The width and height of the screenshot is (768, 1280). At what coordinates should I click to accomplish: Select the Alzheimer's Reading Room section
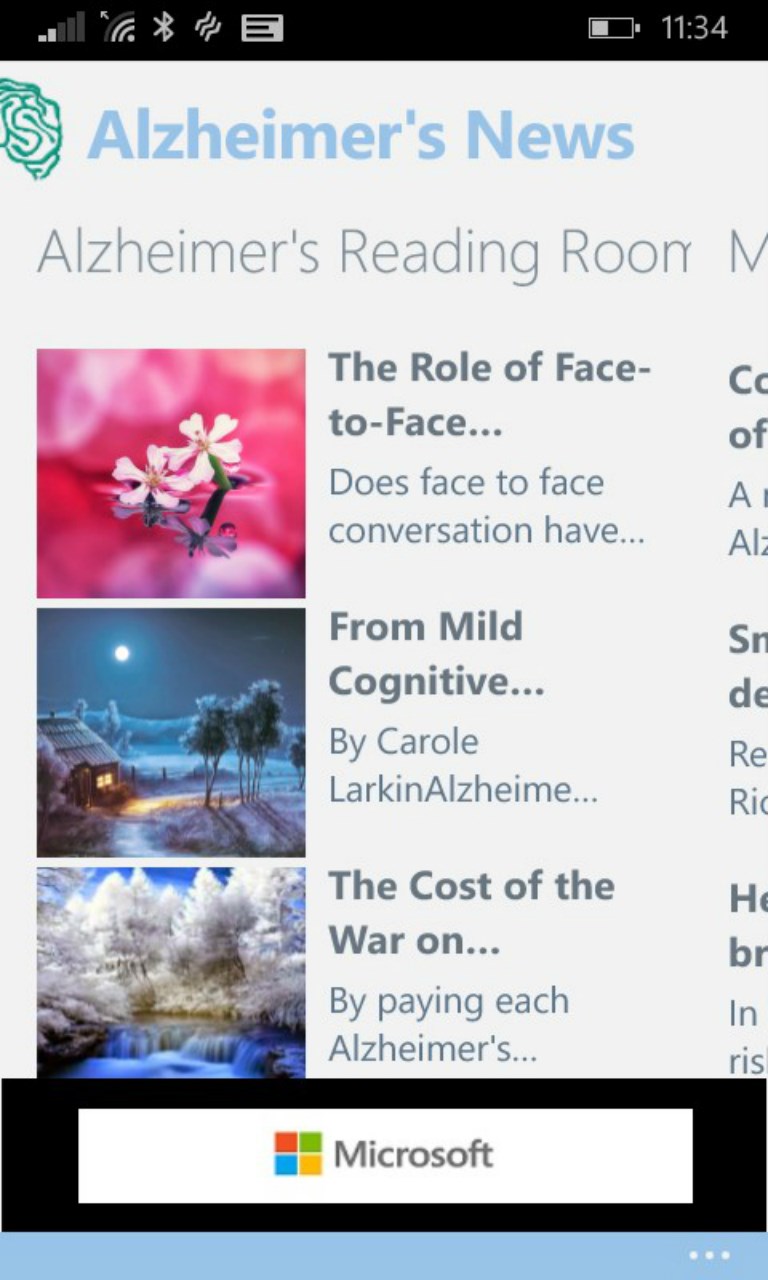(364, 252)
